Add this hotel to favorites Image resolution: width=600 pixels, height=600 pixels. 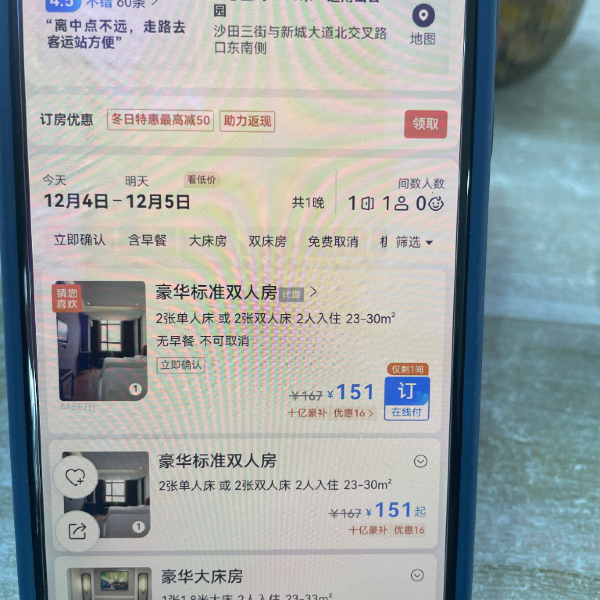(x=76, y=478)
